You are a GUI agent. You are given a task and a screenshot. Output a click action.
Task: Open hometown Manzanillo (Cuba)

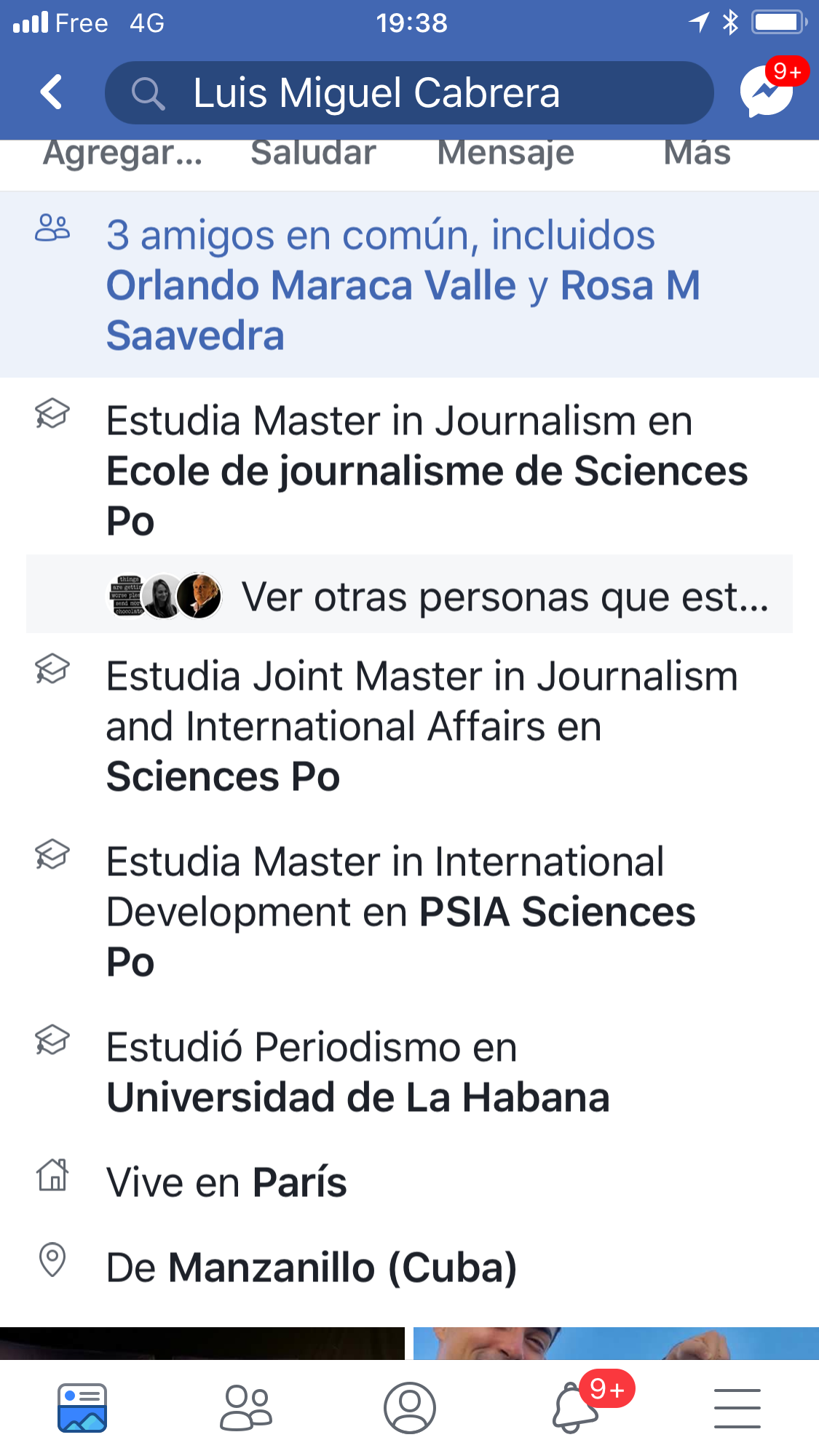(x=342, y=1268)
